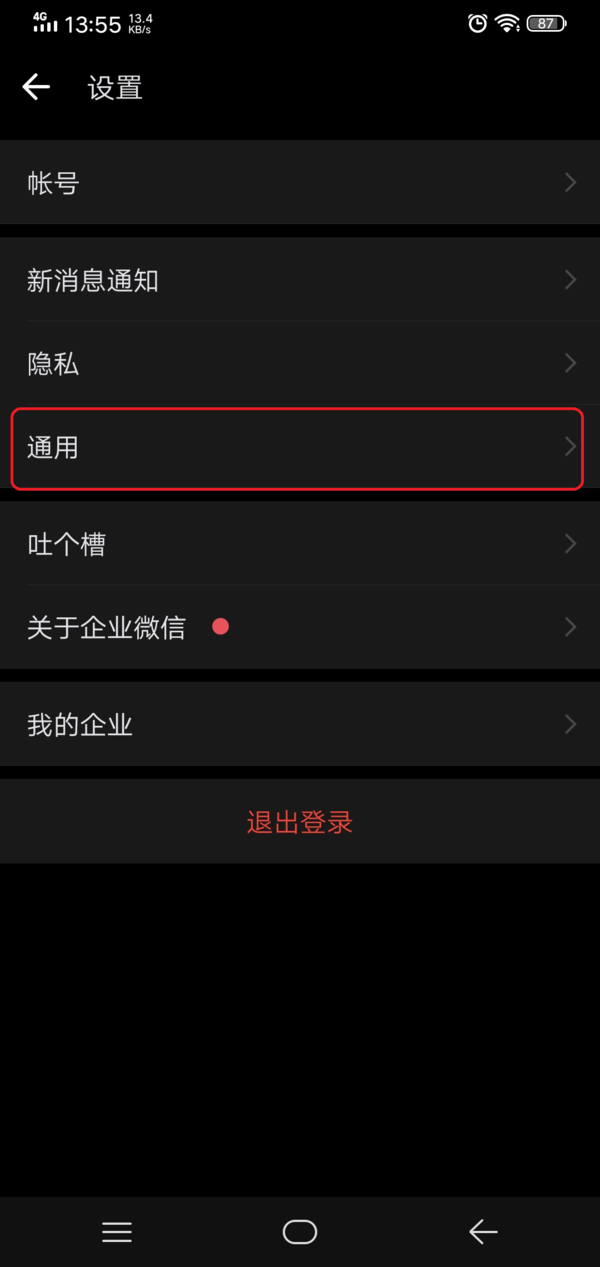Open 新消息通知 notification settings
The image size is (600, 1267).
(x=300, y=281)
